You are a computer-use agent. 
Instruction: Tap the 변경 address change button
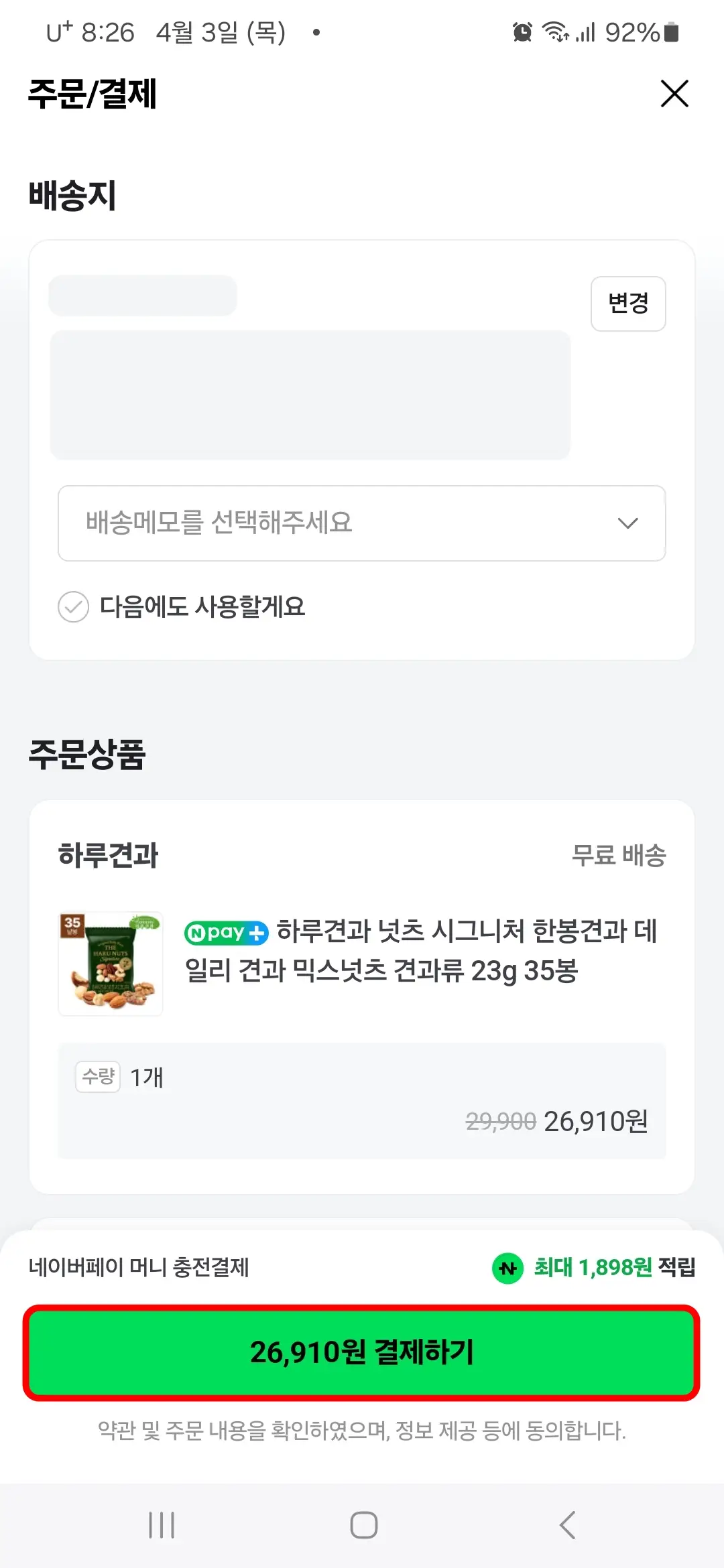tap(628, 303)
